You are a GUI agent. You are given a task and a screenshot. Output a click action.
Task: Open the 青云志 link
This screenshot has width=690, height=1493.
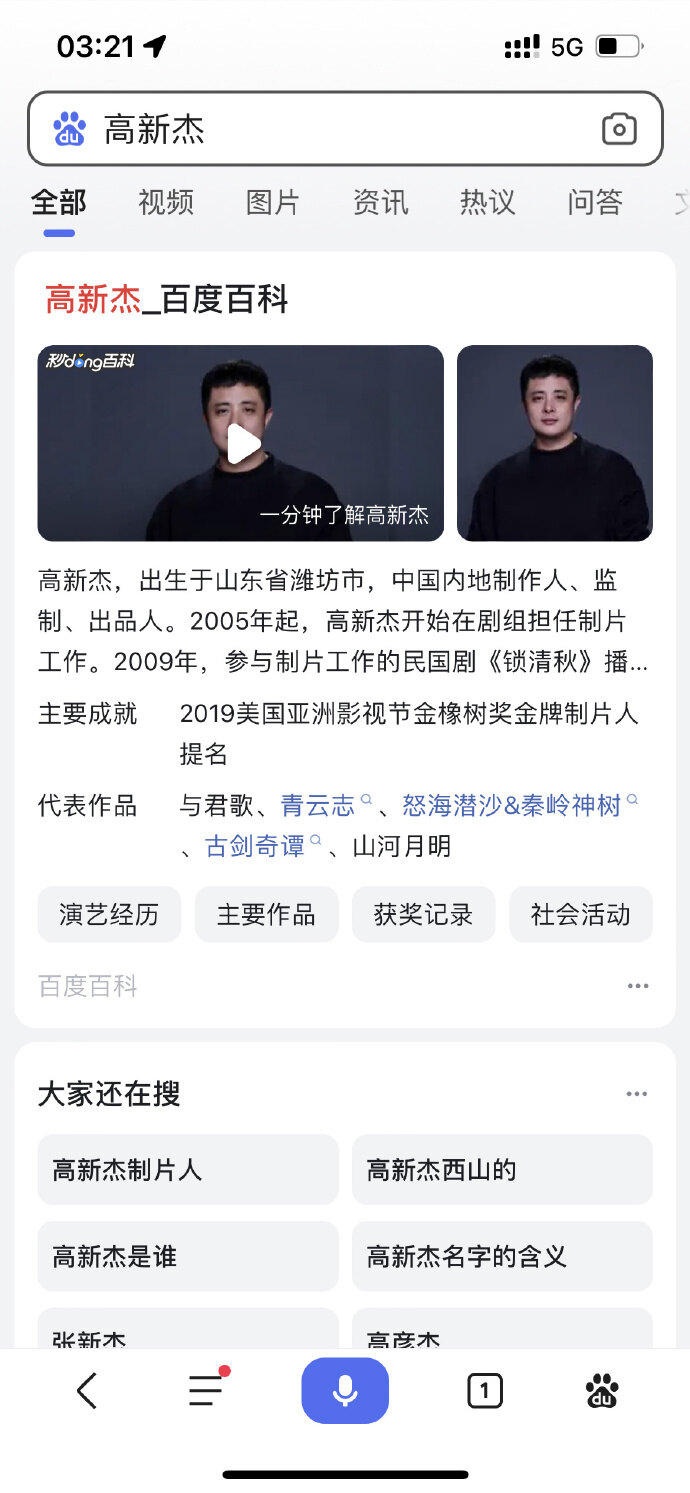point(318,805)
